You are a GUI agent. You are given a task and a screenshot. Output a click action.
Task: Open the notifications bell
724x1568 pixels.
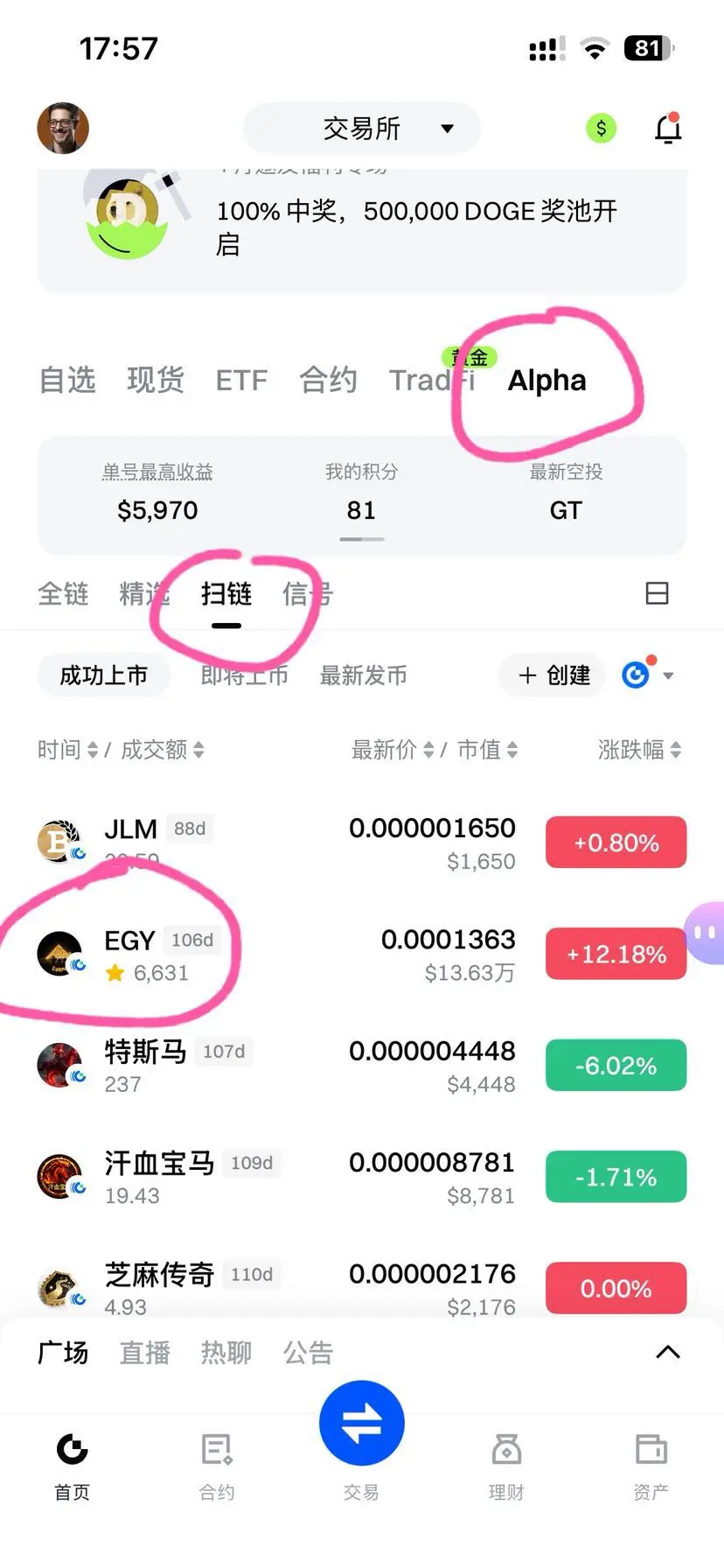(x=668, y=129)
